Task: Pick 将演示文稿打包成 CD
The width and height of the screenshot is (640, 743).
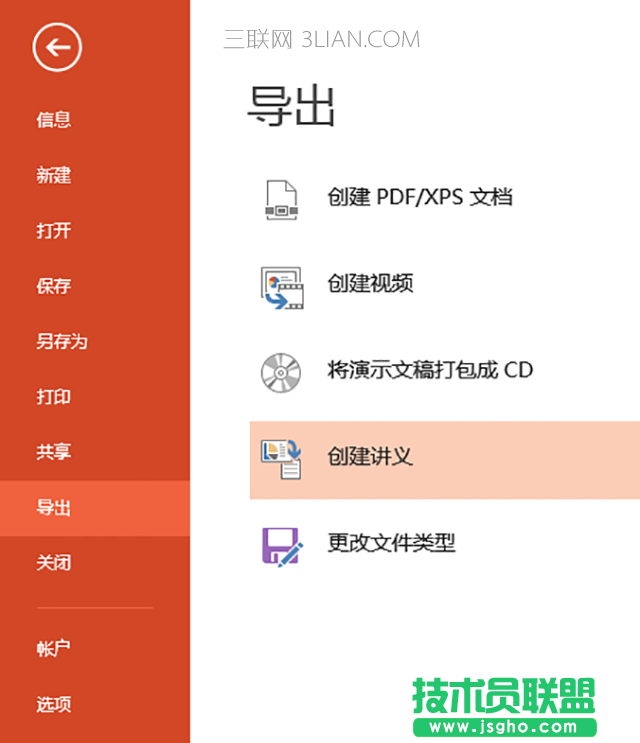Action: 430,370
